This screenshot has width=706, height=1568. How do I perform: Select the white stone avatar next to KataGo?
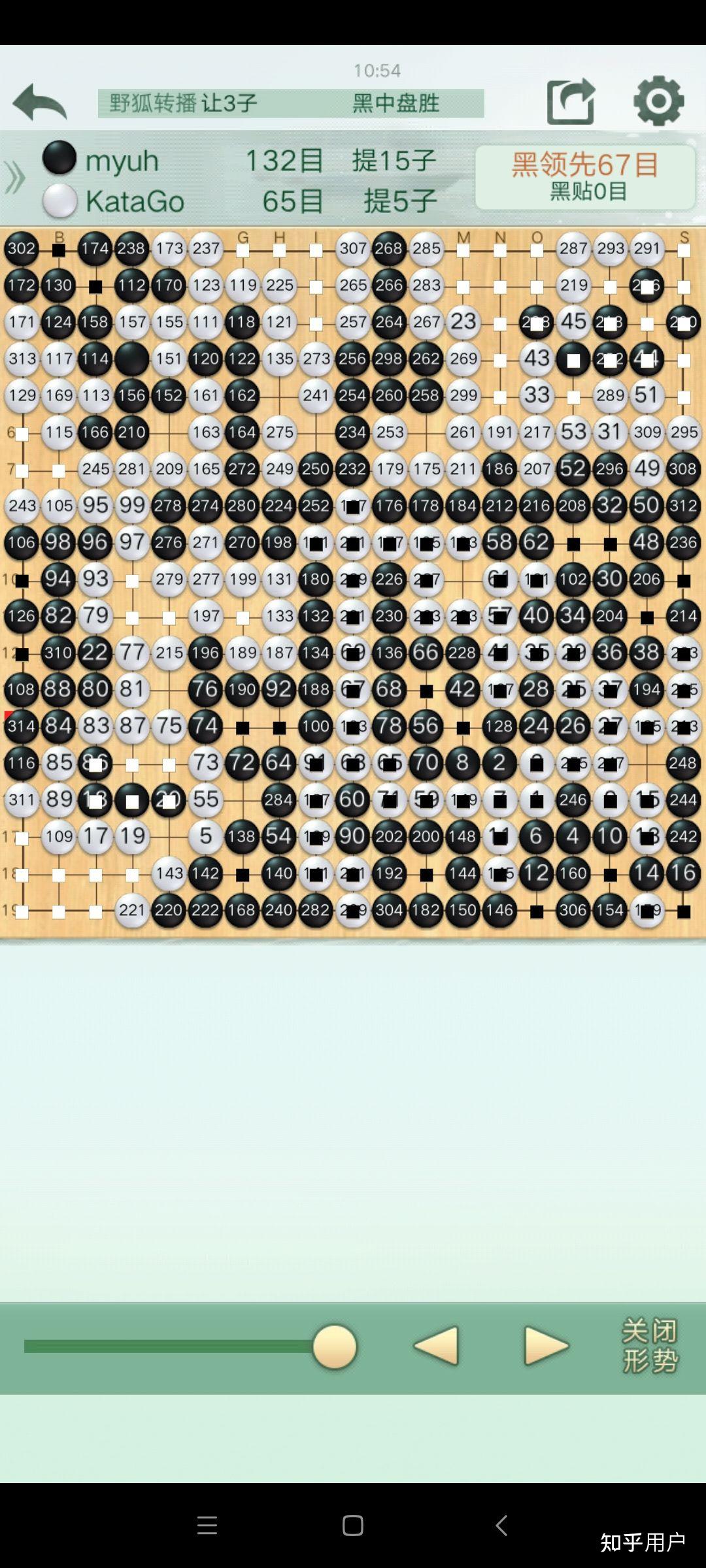[59, 201]
